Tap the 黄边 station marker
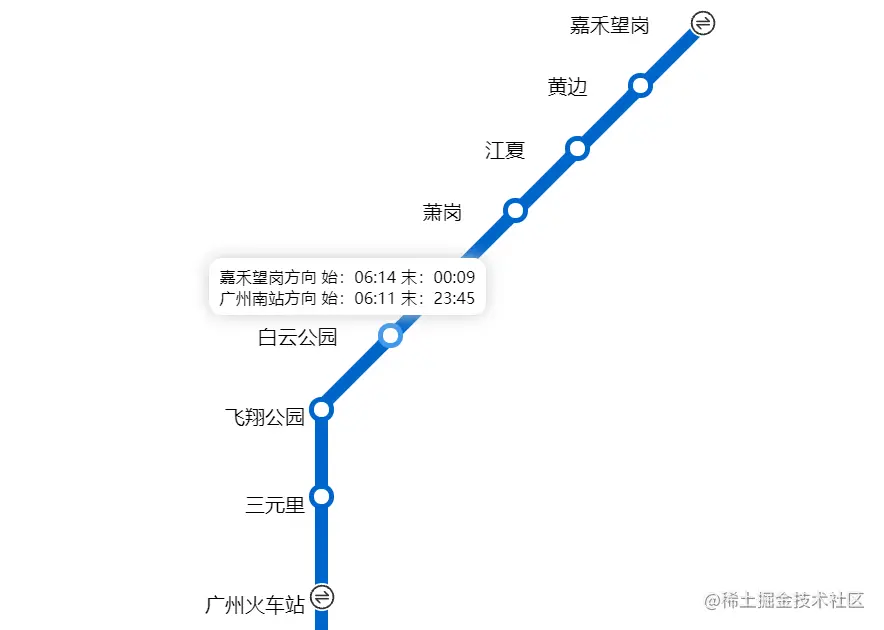The image size is (884, 630). click(641, 86)
